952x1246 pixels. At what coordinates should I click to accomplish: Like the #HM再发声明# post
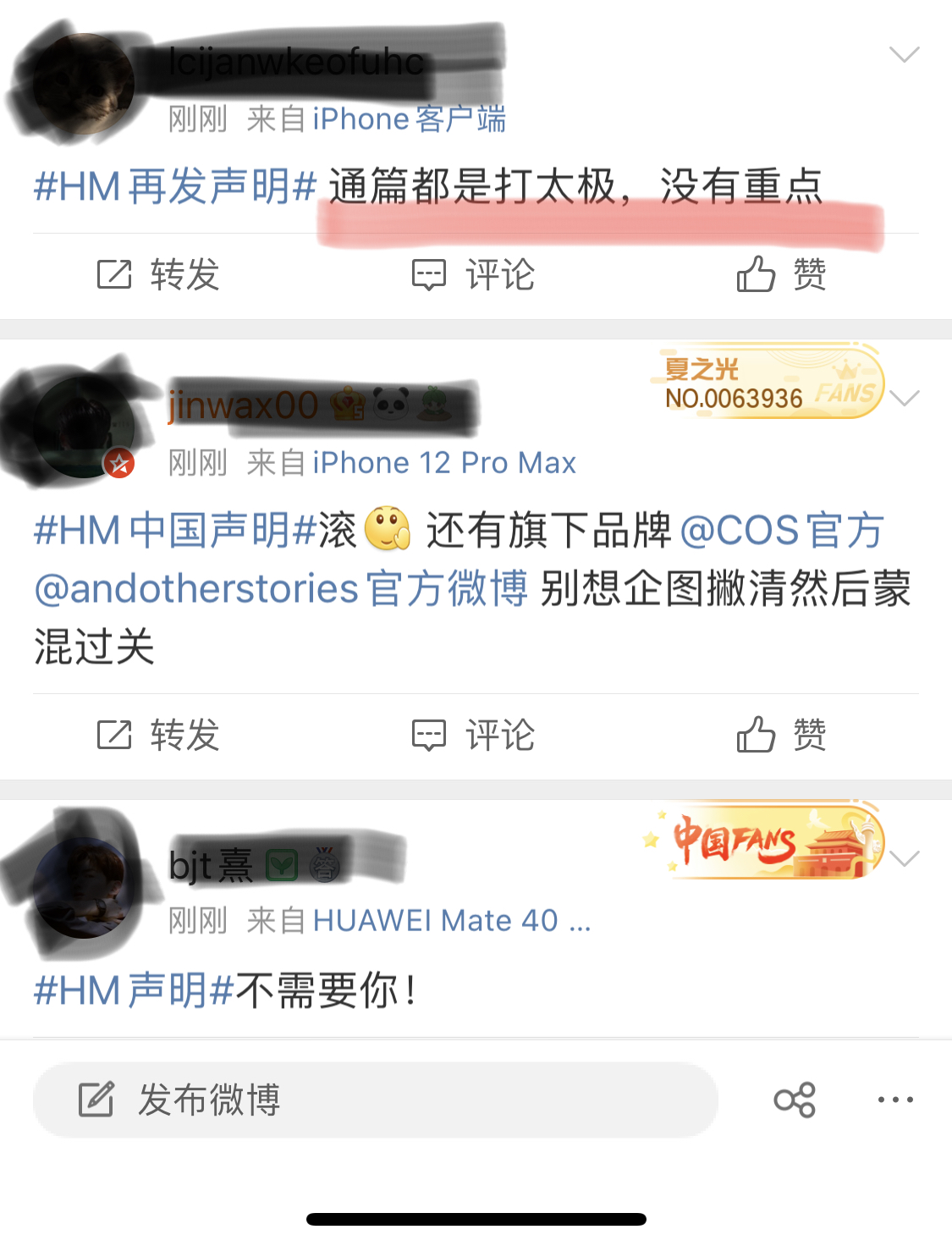780,275
